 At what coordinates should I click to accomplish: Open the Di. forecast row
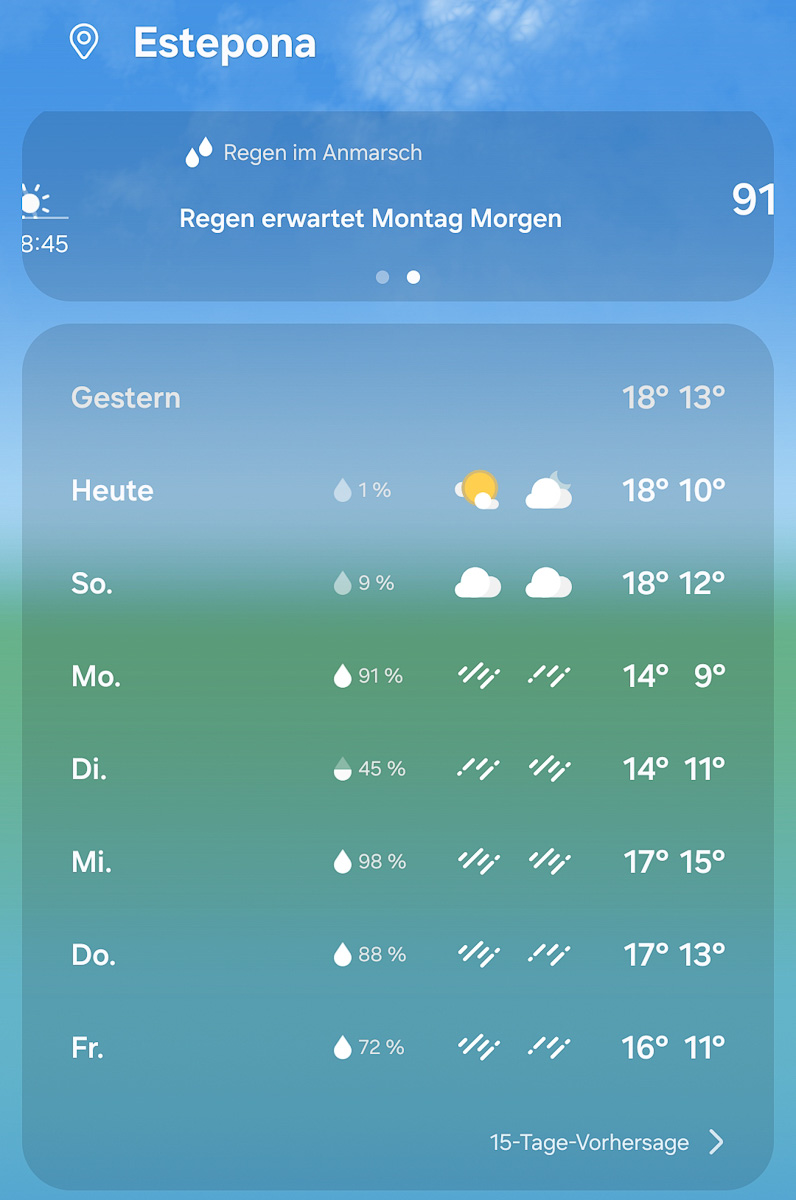tap(398, 769)
